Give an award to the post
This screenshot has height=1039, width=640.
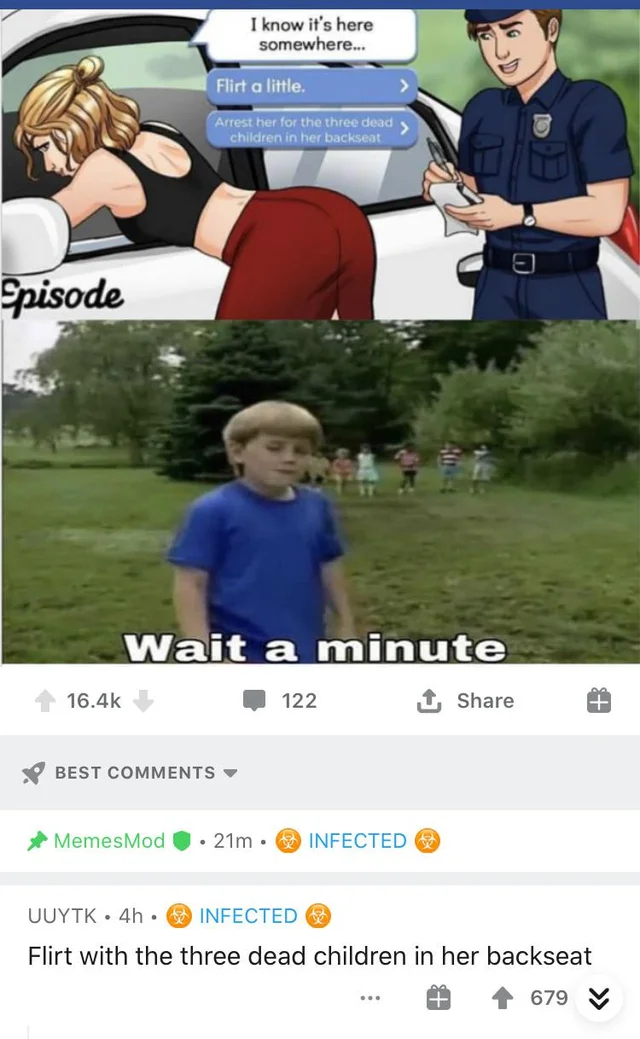(x=598, y=700)
